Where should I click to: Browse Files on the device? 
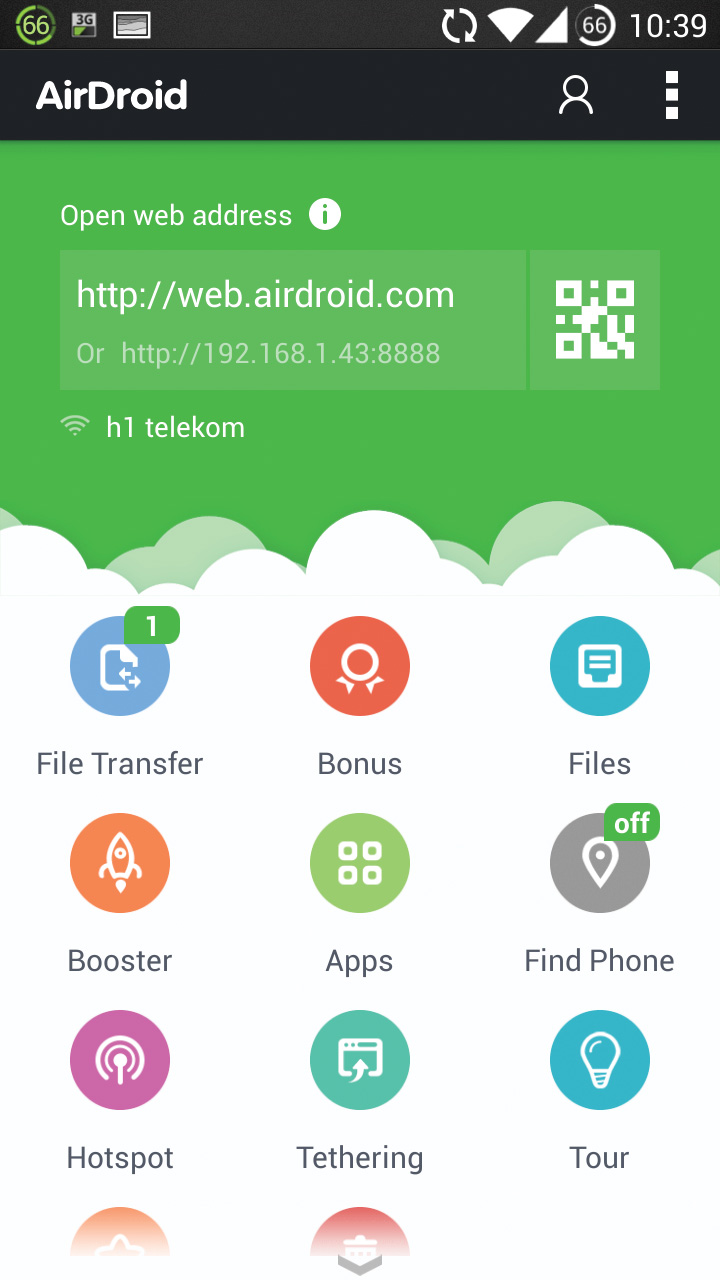tap(600, 666)
